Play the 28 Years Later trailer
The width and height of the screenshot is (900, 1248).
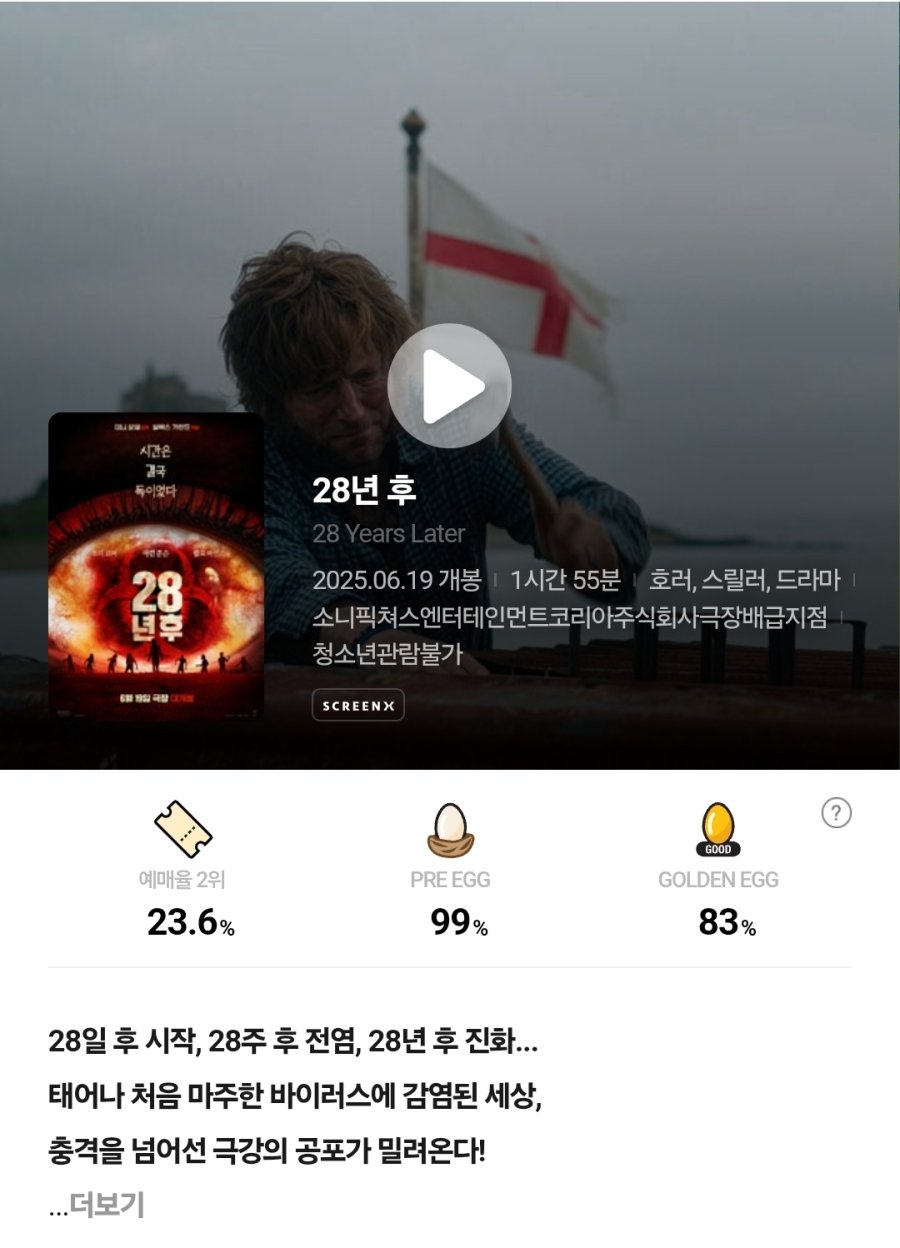(449, 385)
